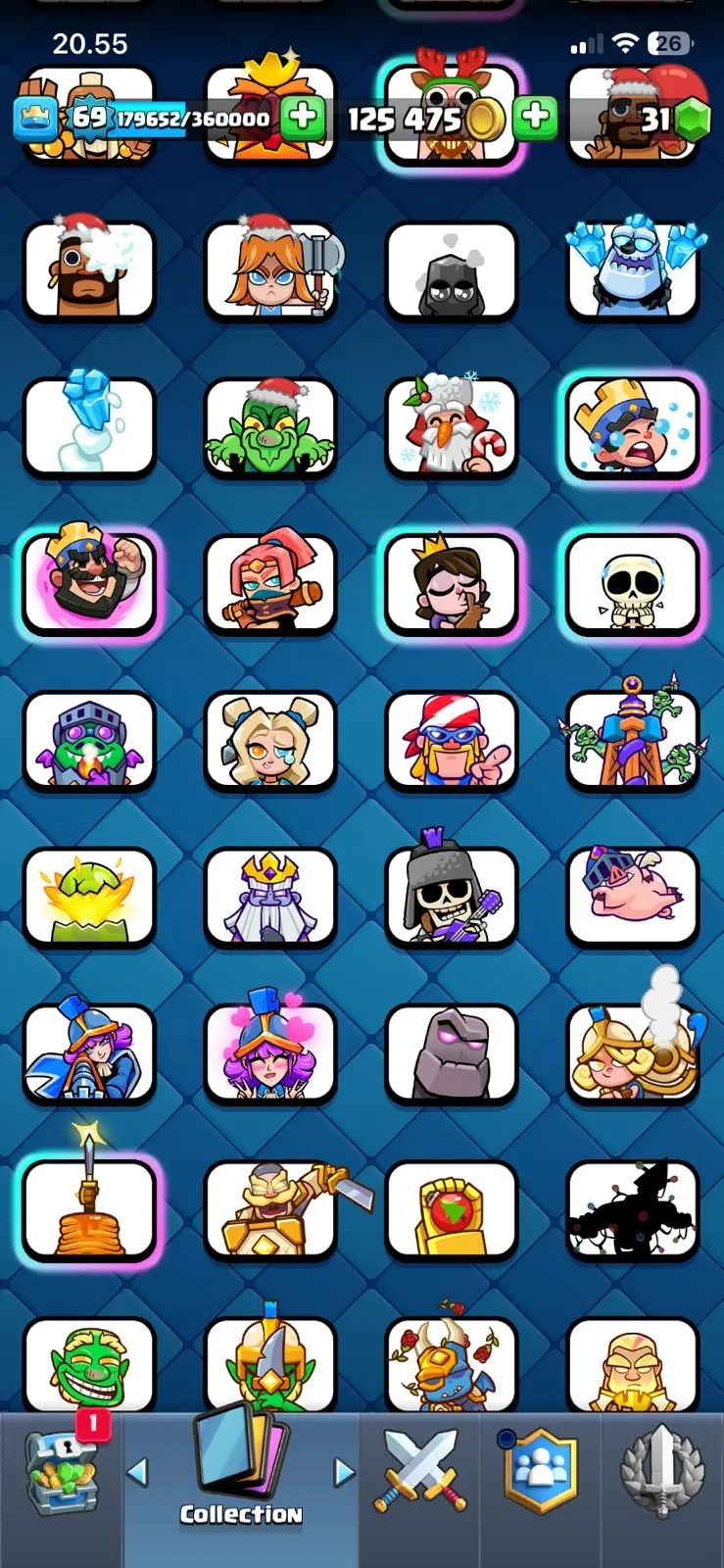The image size is (724, 1568).
Task: Select the black coal lump emote
Action: pos(451,270)
